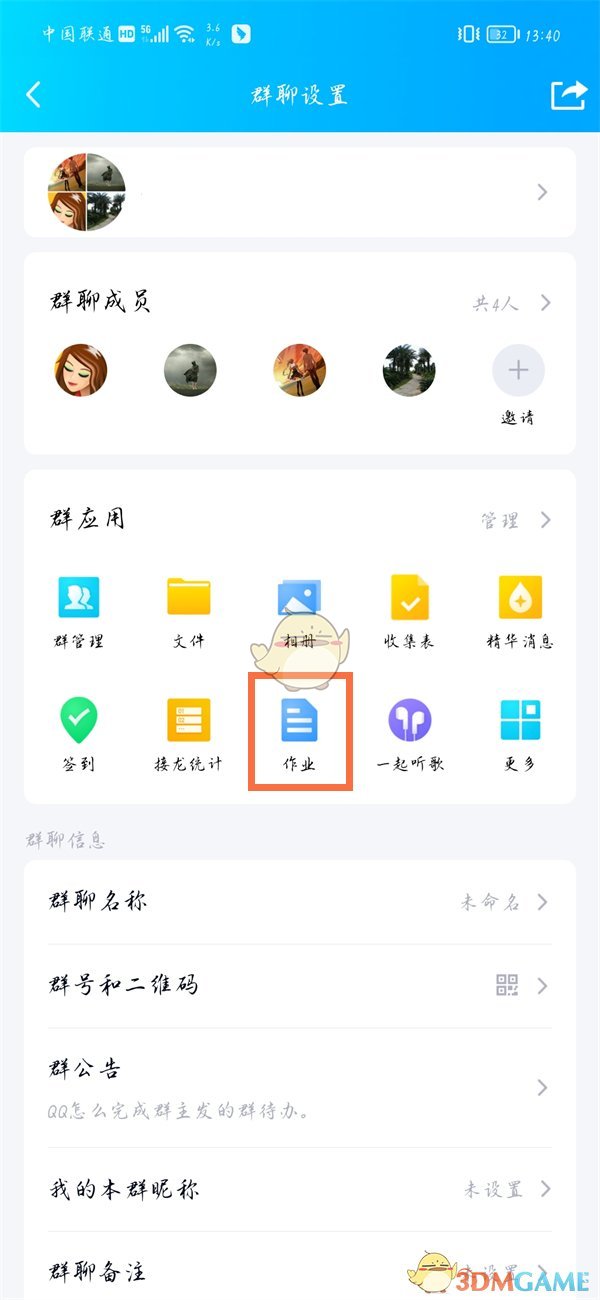View all 4 group members

[512, 303]
